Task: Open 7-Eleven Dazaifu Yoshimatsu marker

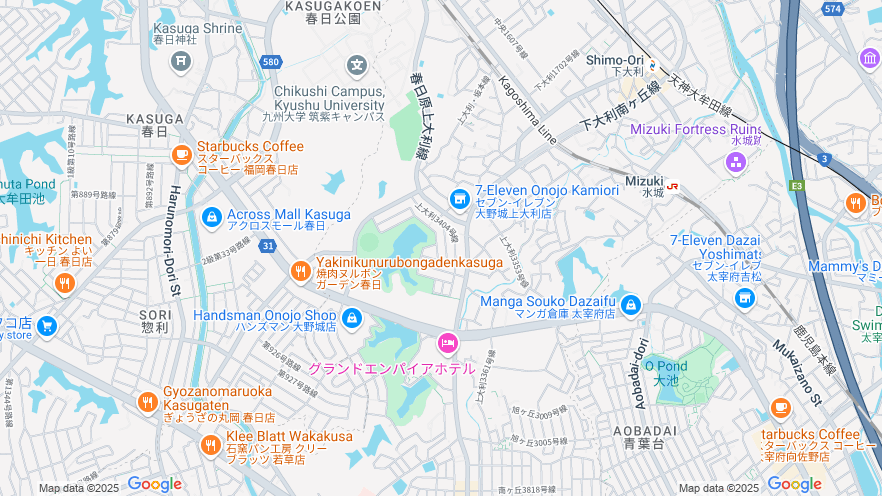Action: click(745, 297)
